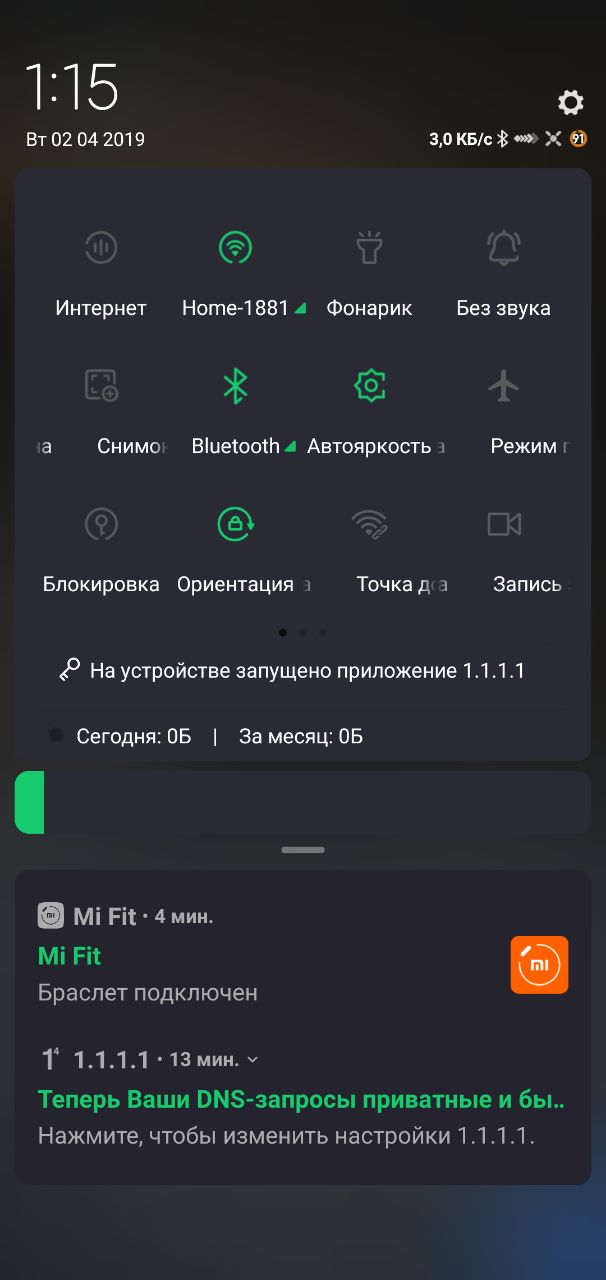Turn on the Фонарик flashlight
606x1280 pixels.
click(369, 247)
